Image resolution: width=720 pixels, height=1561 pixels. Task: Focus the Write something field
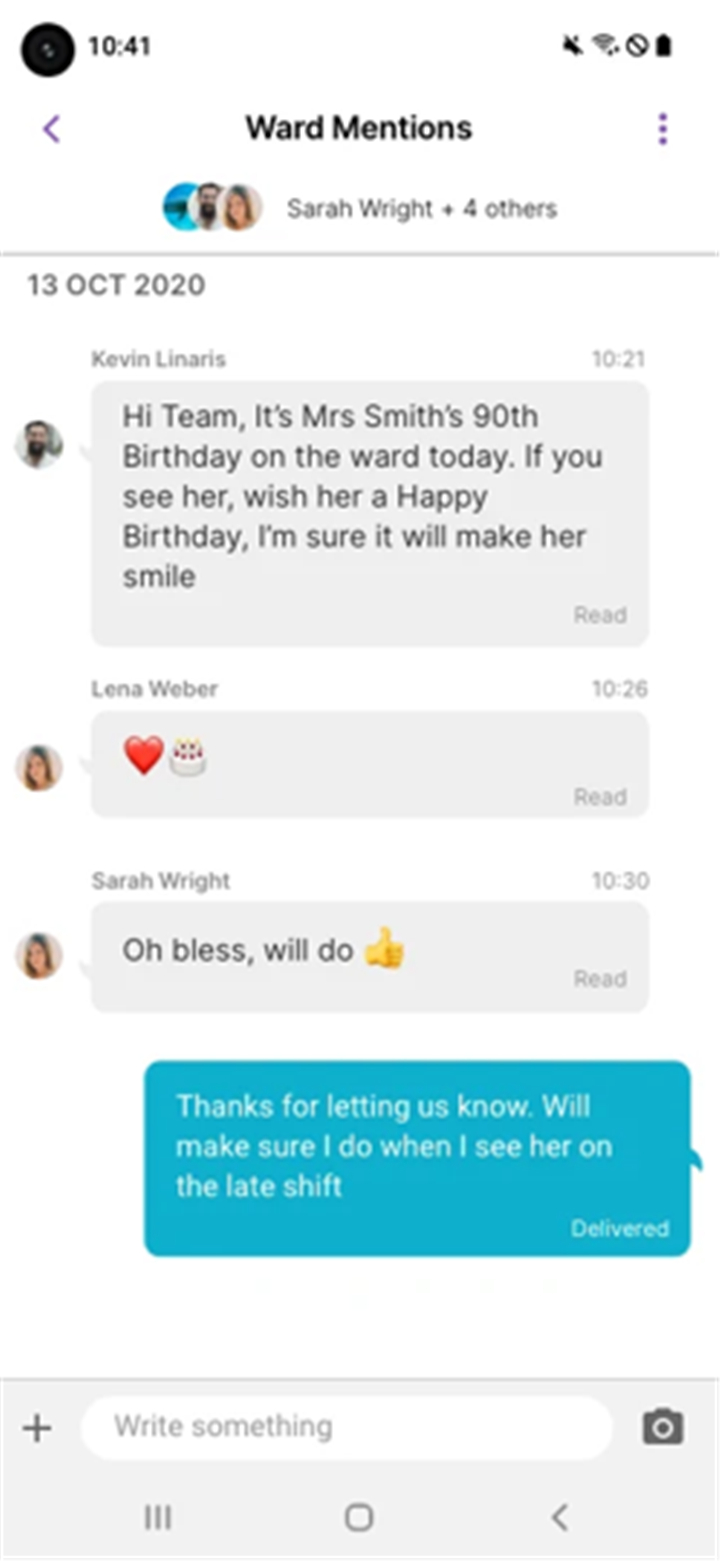pyautogui.click(x=346, y=1427)
